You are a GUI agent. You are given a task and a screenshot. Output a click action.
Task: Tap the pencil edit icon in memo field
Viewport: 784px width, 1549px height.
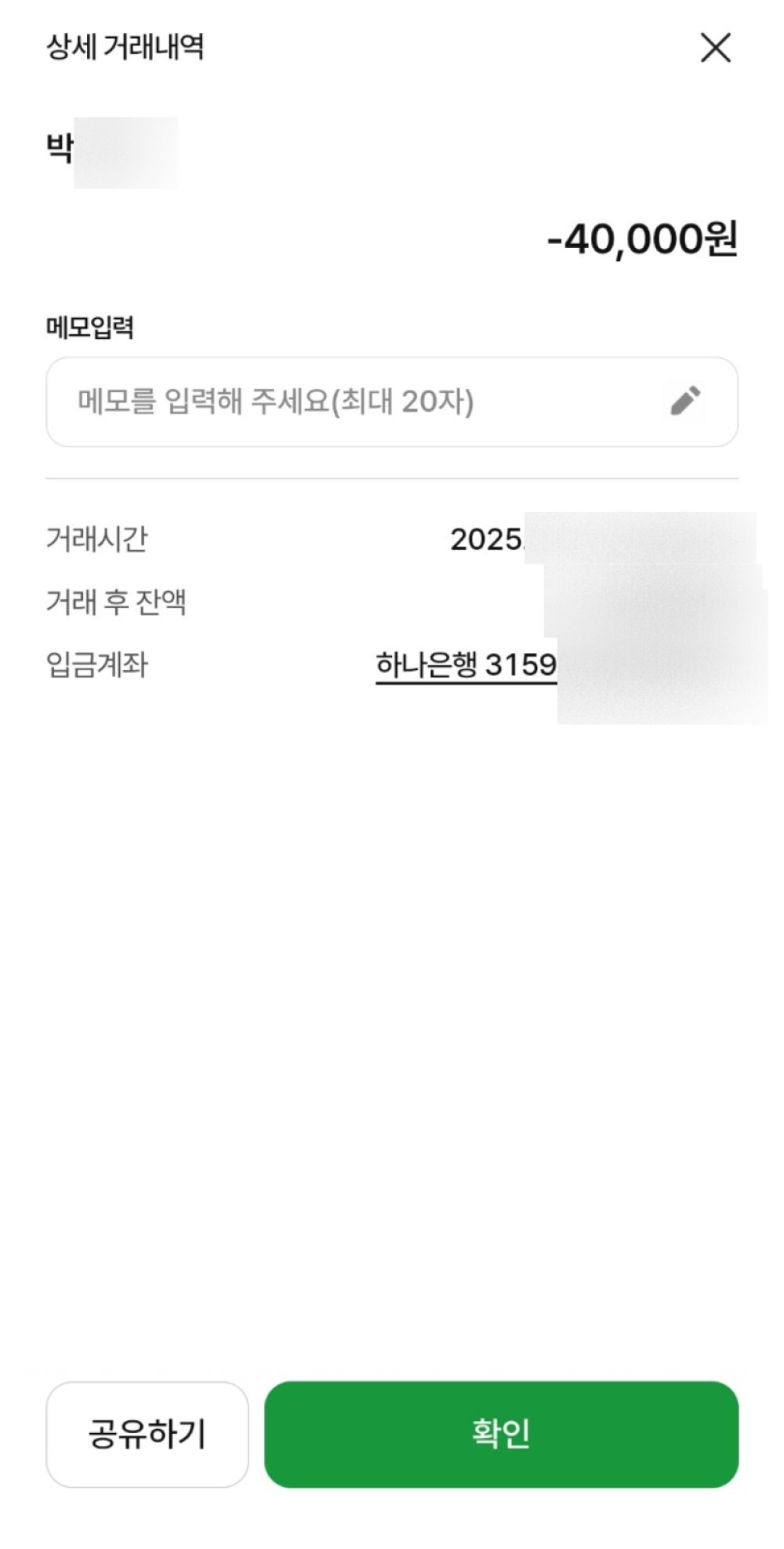tap(685, 402)
